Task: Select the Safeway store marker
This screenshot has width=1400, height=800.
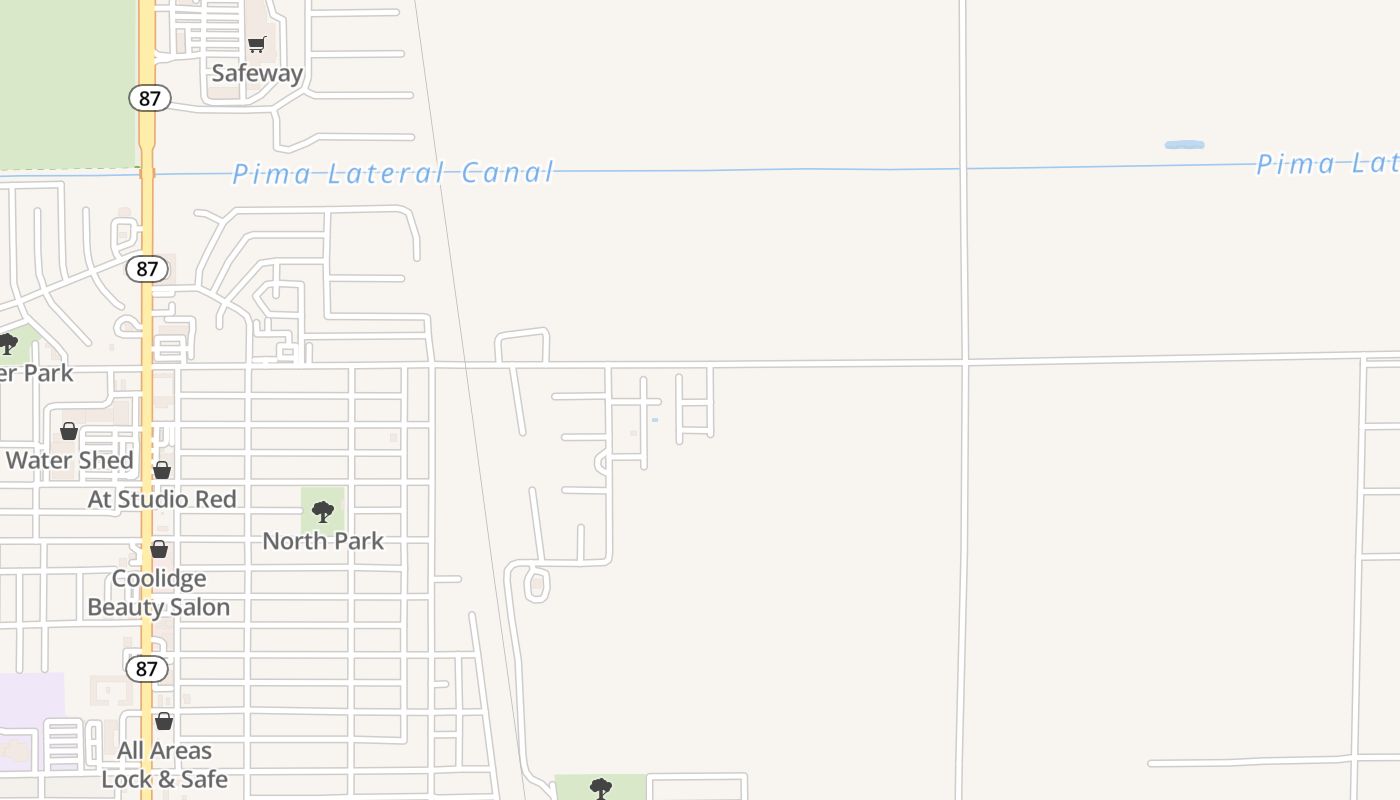Action: (257, 45)
